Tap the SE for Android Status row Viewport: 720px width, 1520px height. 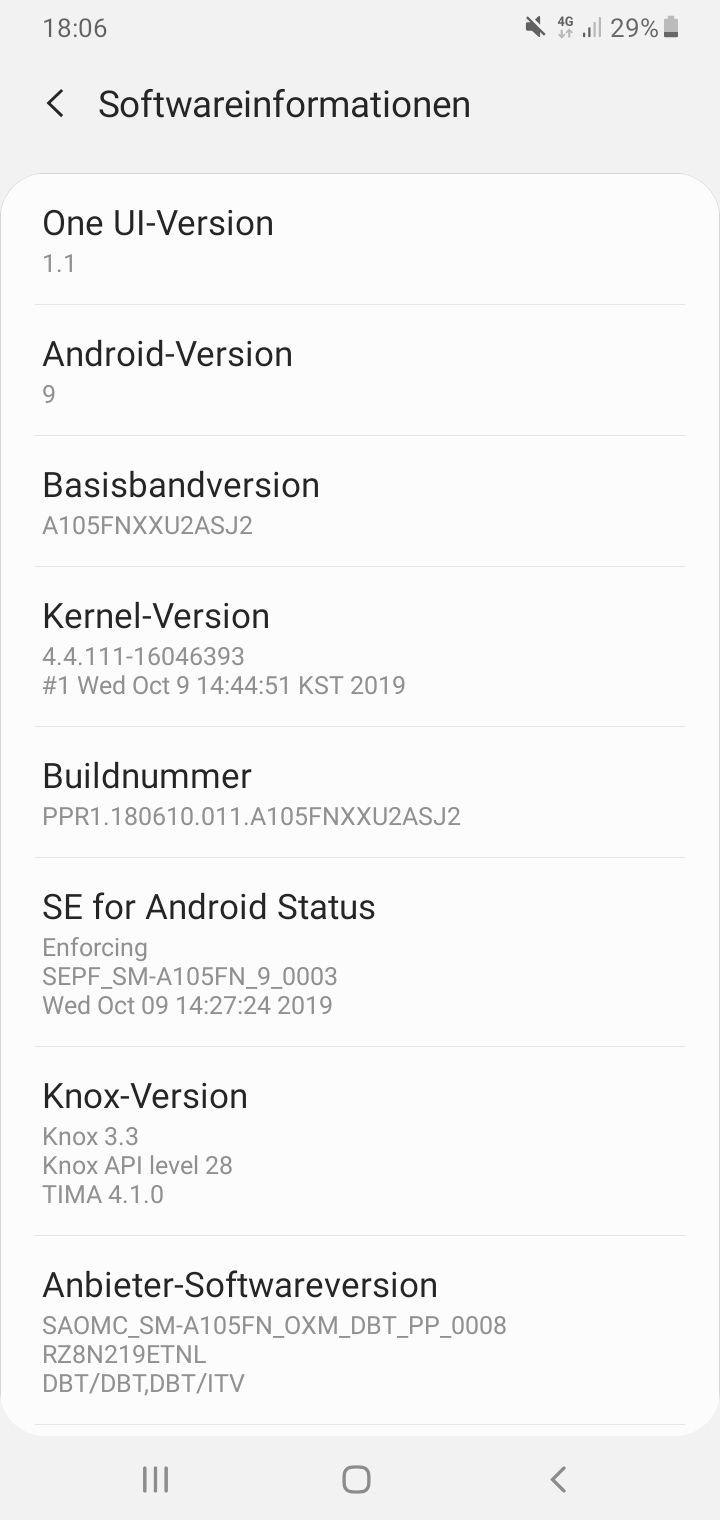point(360,953)
